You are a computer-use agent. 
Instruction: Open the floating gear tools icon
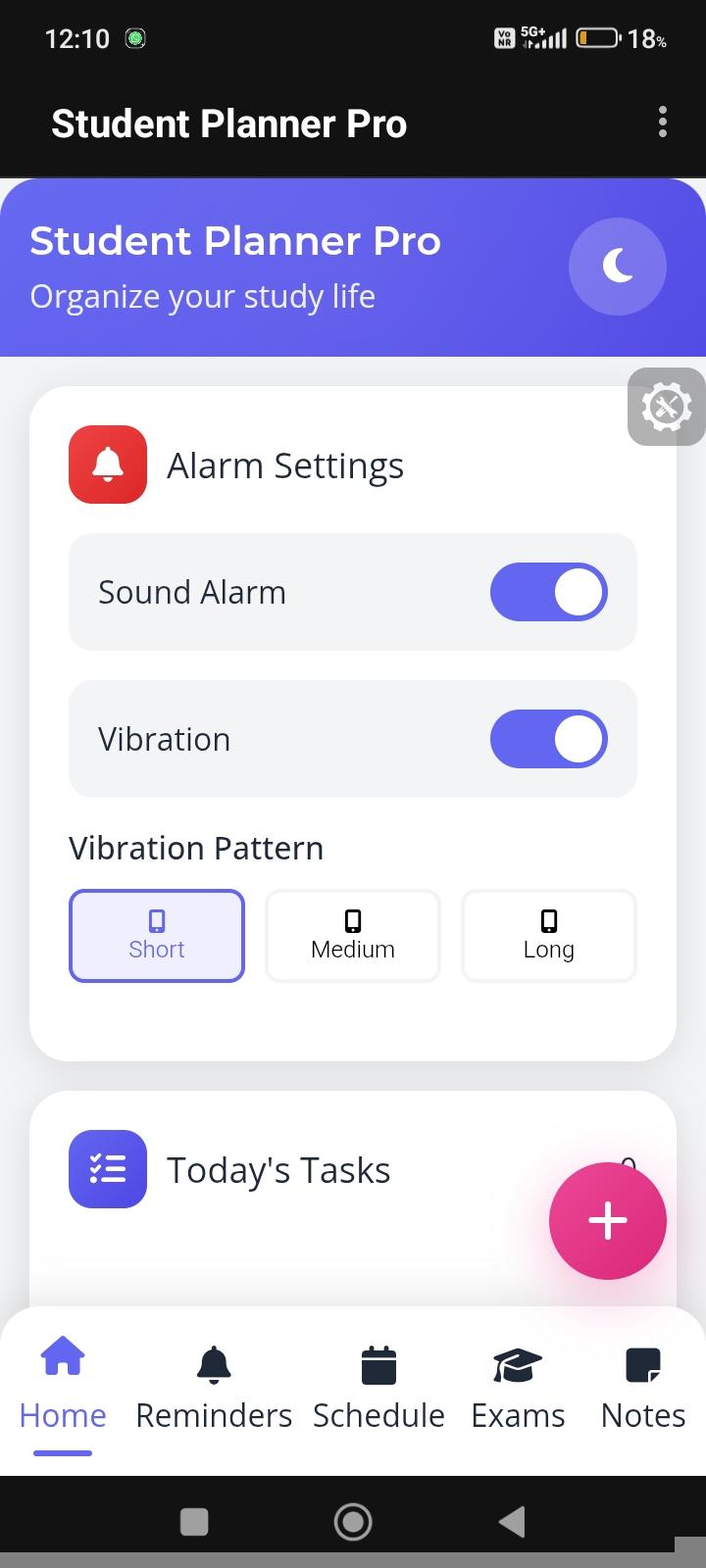666,407
